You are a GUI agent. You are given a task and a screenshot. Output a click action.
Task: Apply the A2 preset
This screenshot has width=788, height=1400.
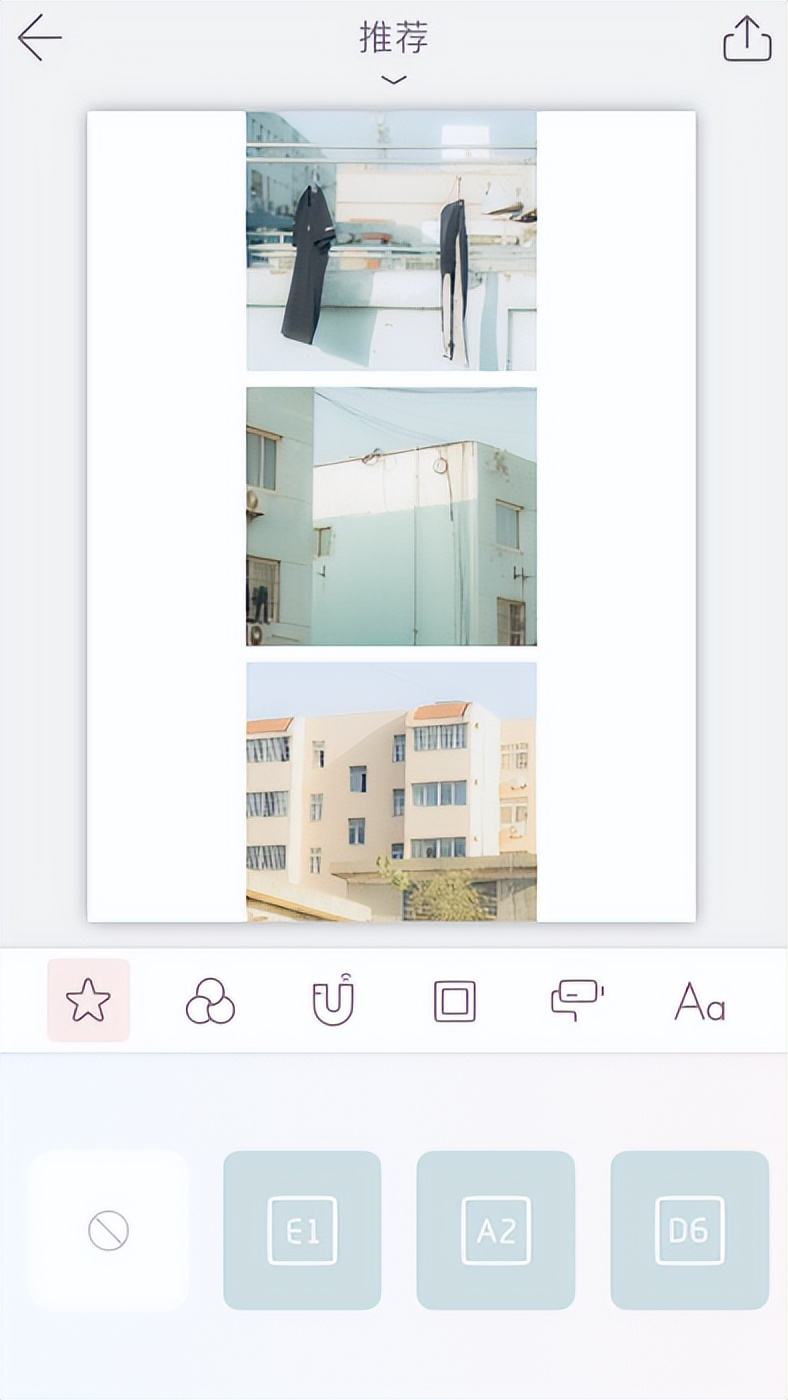496,1230
